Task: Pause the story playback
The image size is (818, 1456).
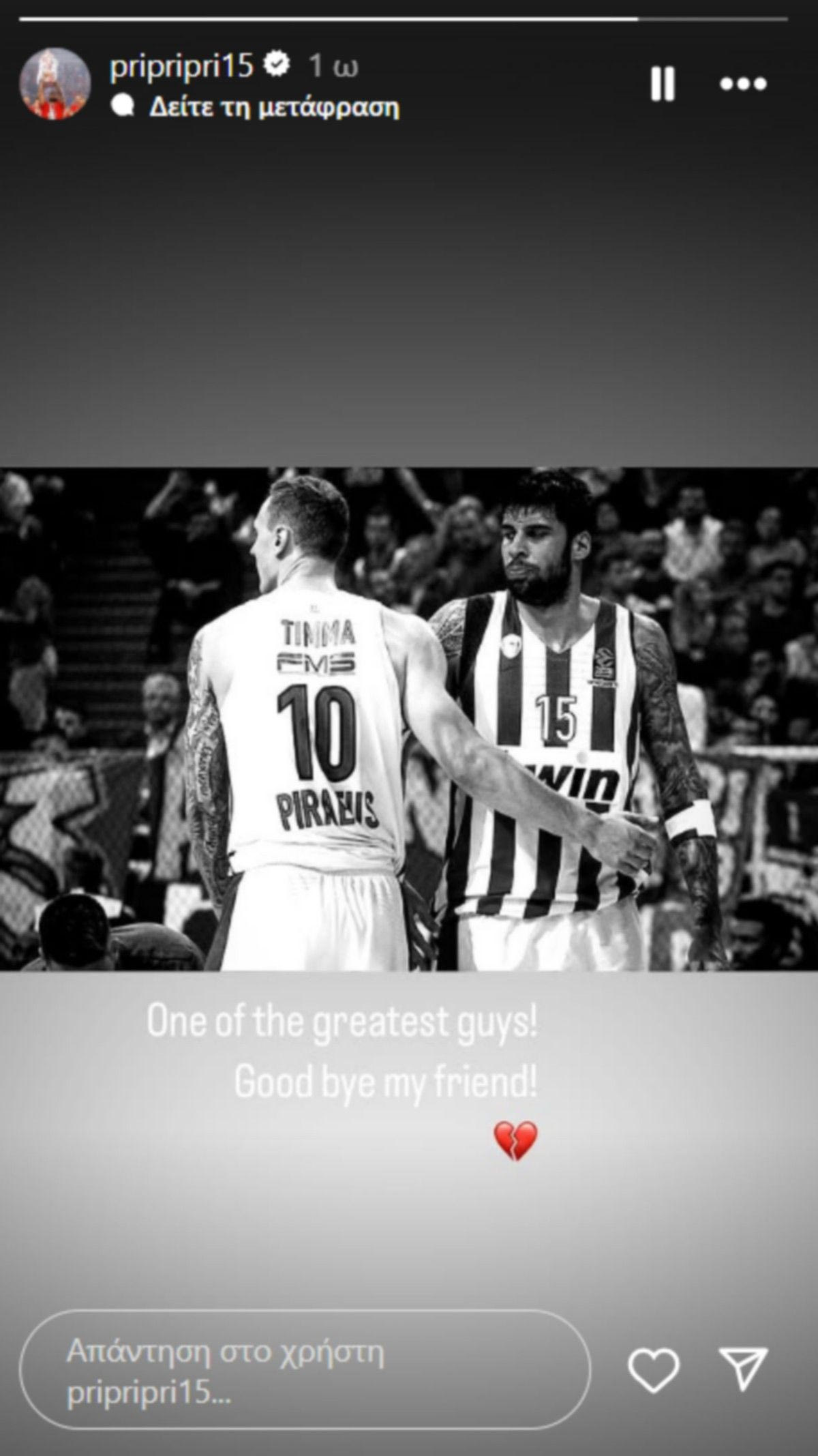Action: tap(663, 85)
